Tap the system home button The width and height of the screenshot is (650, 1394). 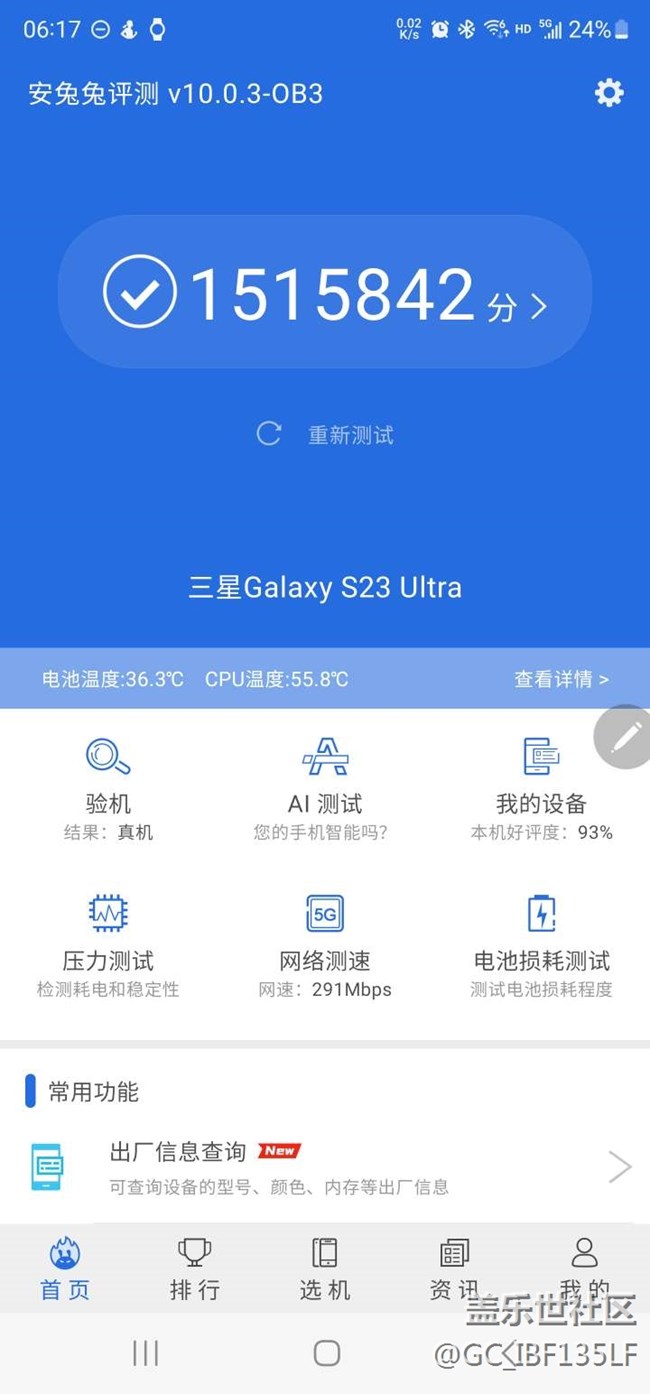click(x=327, y=1353)
